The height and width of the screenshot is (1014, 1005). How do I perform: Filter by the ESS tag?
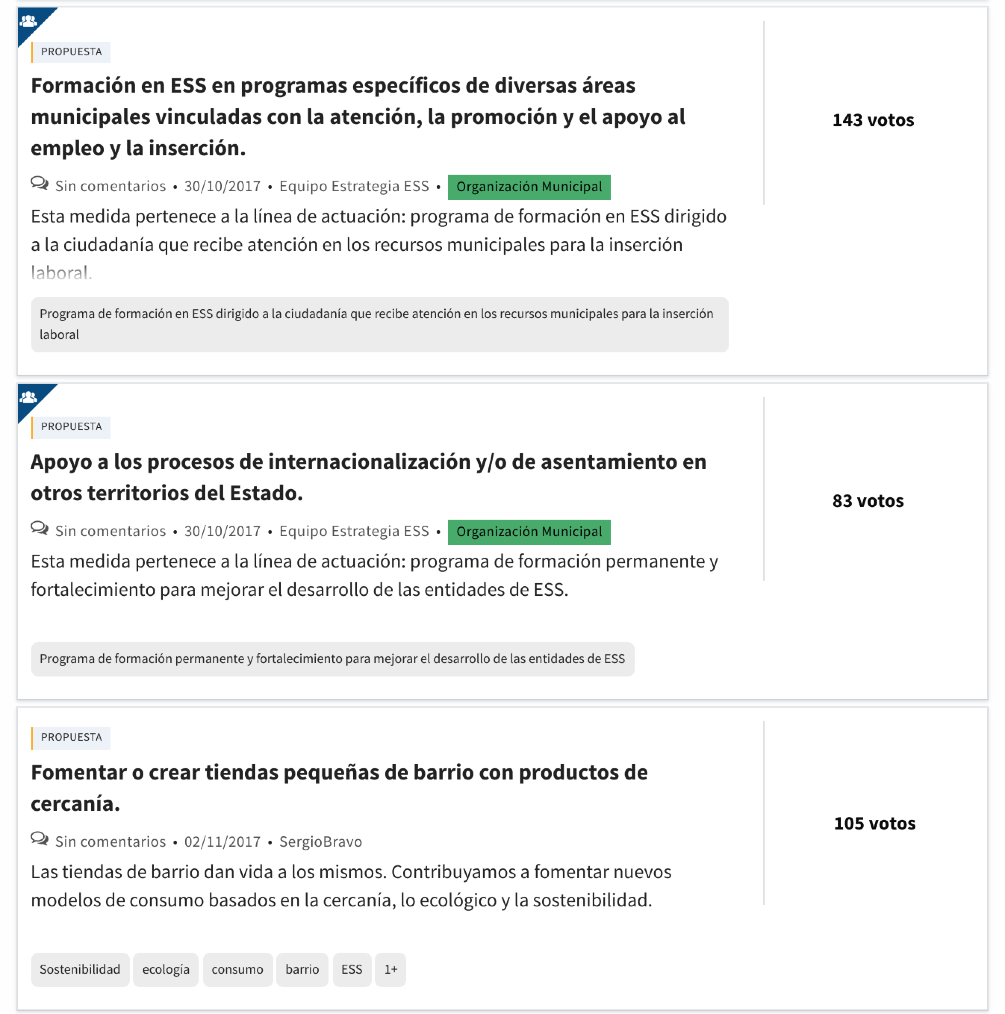352,969
